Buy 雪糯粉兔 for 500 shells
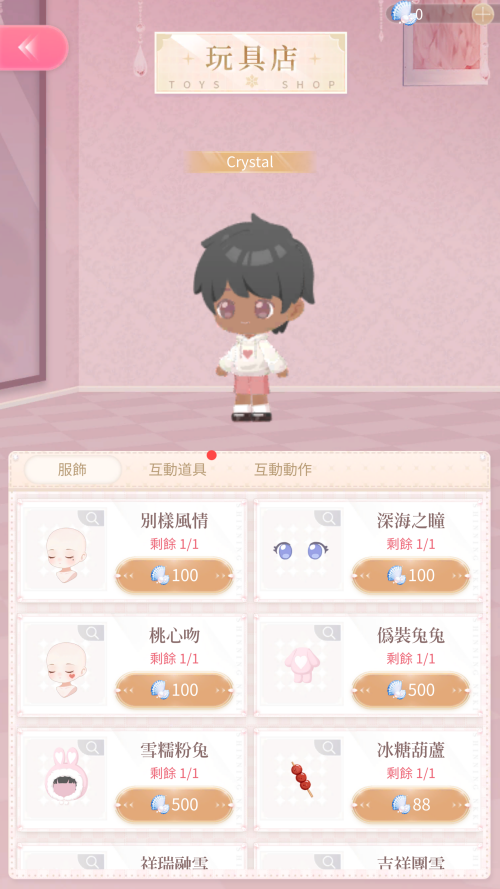This screenshot has width=500, height=889. (175, 805)
